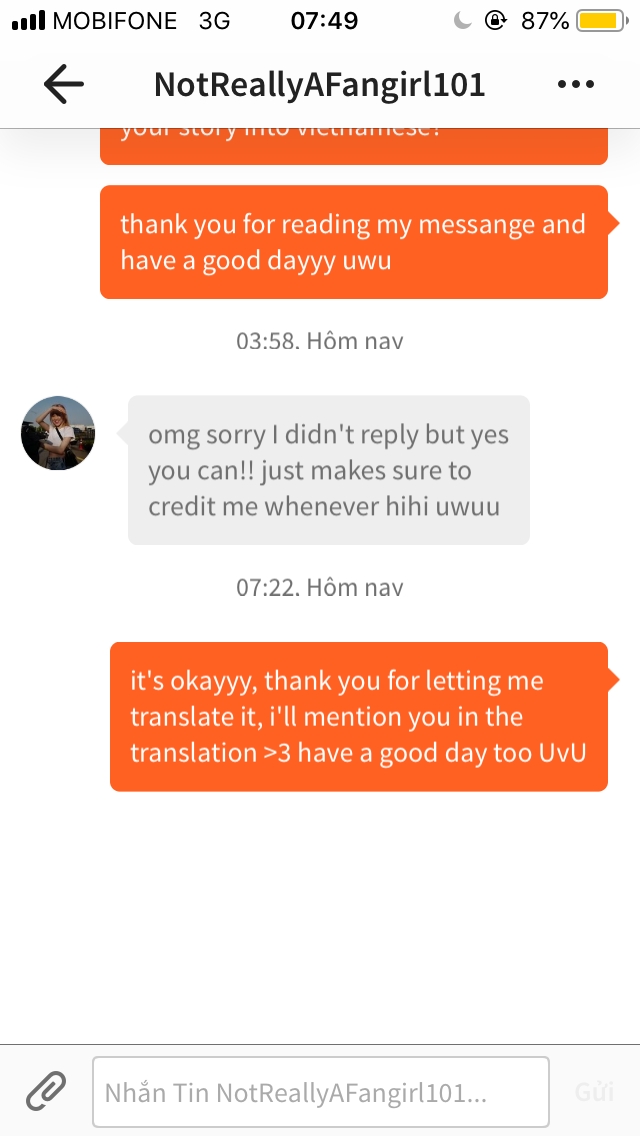Image resolution: width=640 pixels, height=1136 pixels.
Task: Open the three-dot options menu
Action: (576, 85)
